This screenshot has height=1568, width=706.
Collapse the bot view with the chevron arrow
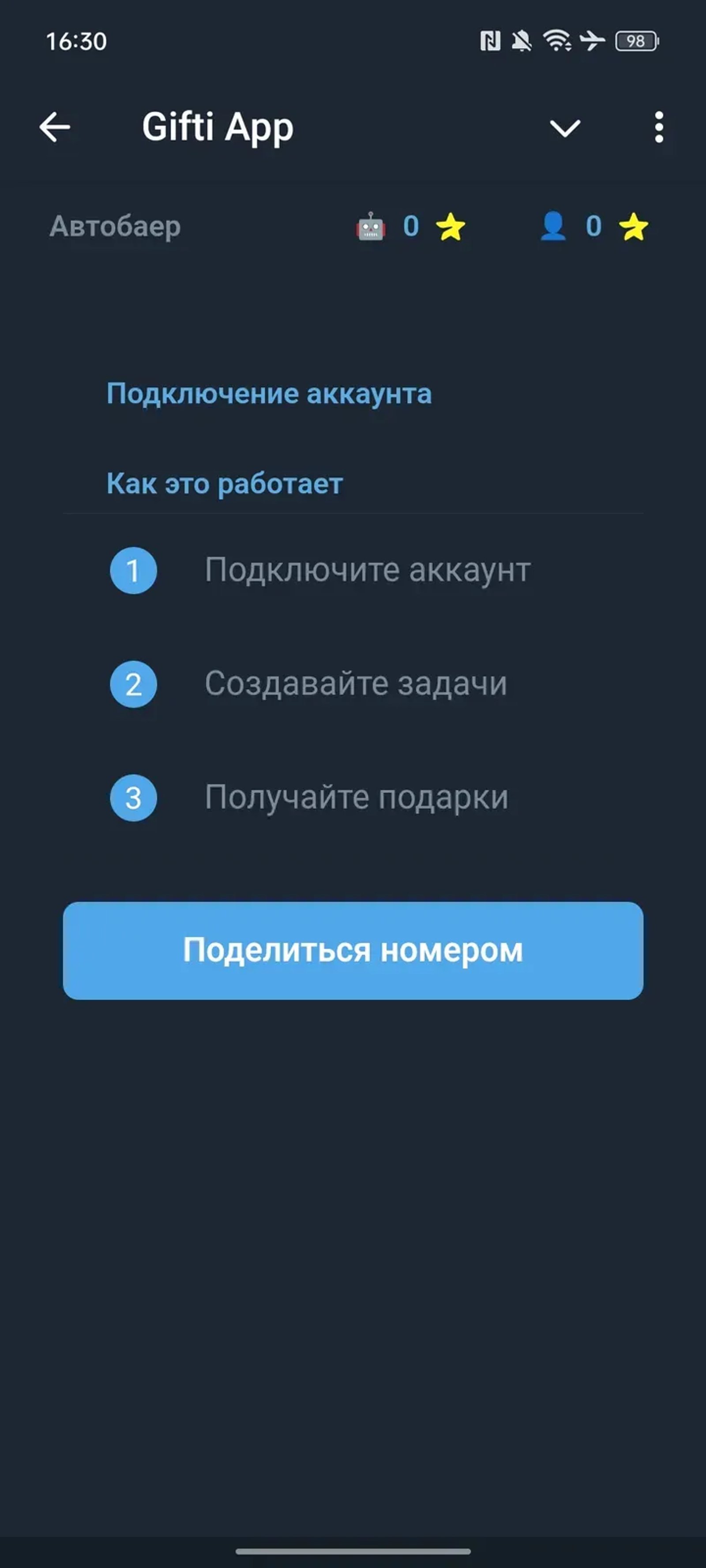pyautogui.click(x=565, y=127)
